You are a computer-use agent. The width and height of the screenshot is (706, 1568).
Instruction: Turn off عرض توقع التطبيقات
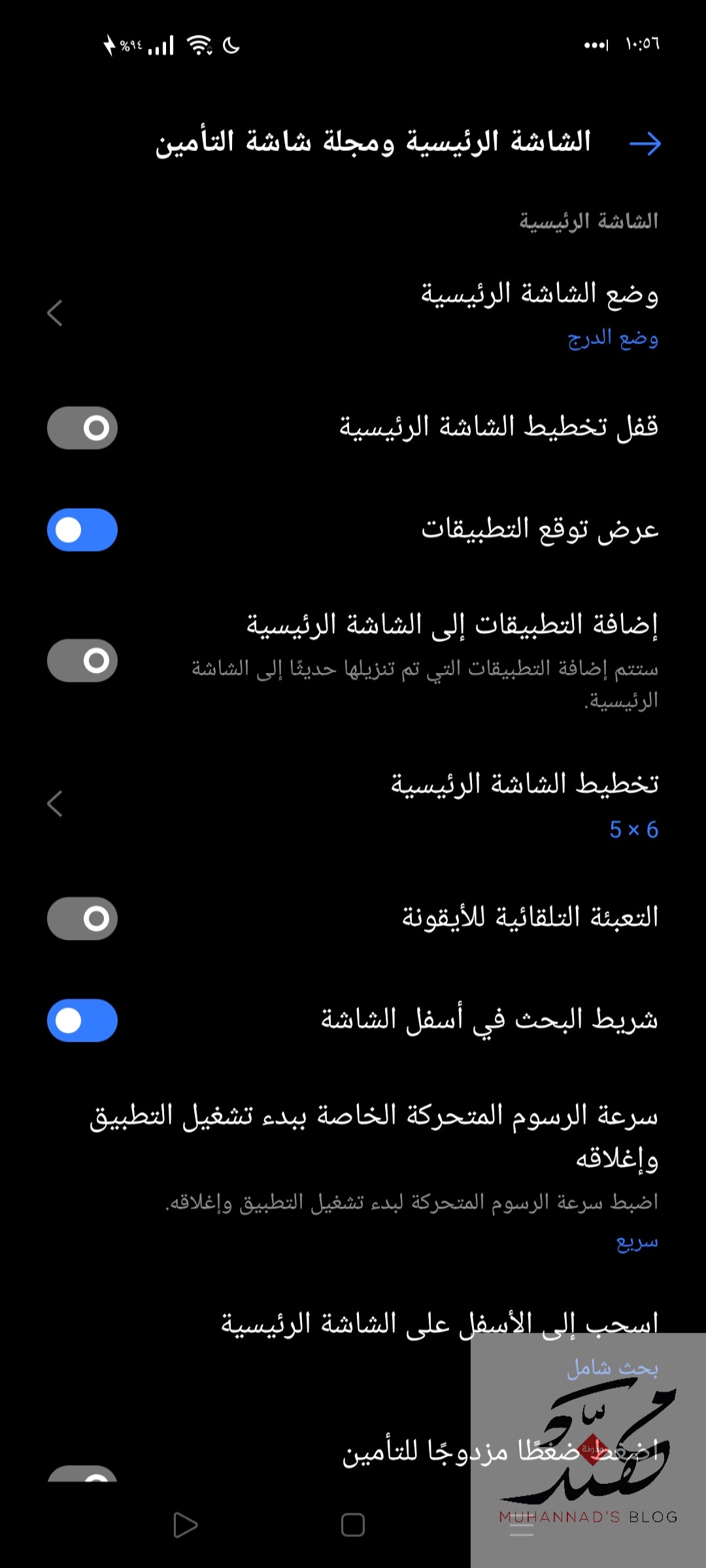[x=82, y=530]
